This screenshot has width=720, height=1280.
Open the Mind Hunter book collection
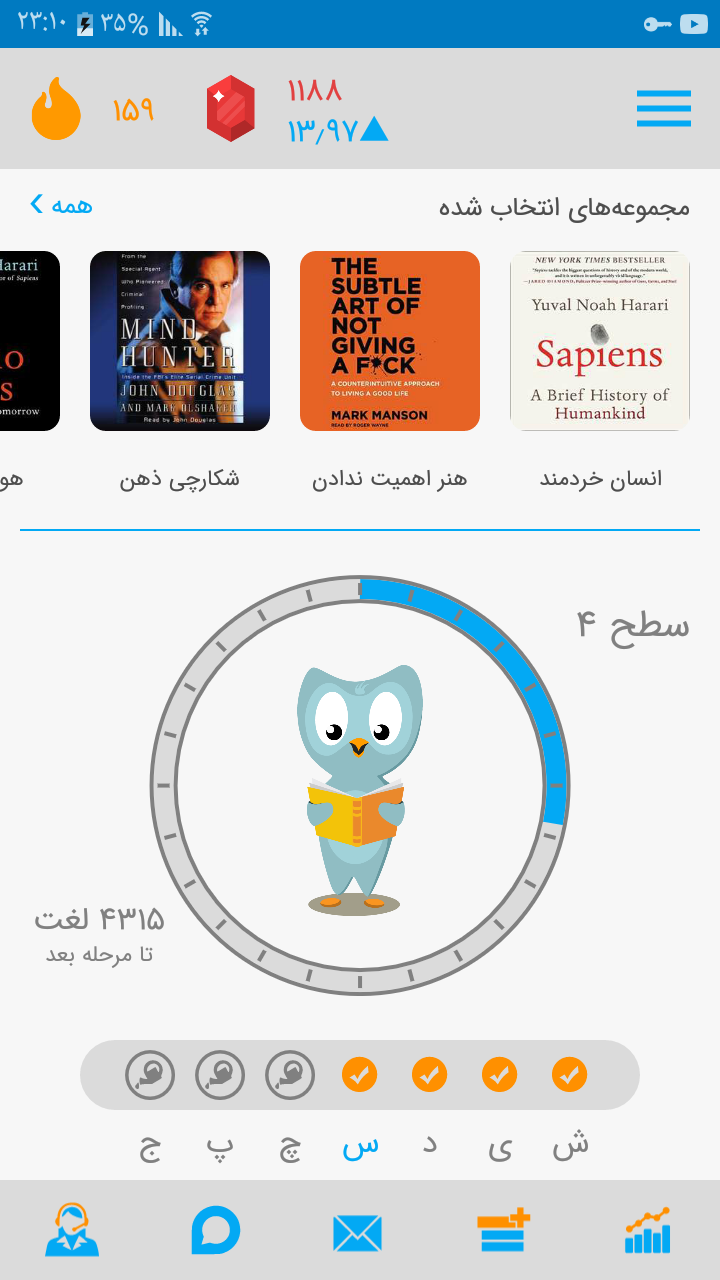(180, 341)
